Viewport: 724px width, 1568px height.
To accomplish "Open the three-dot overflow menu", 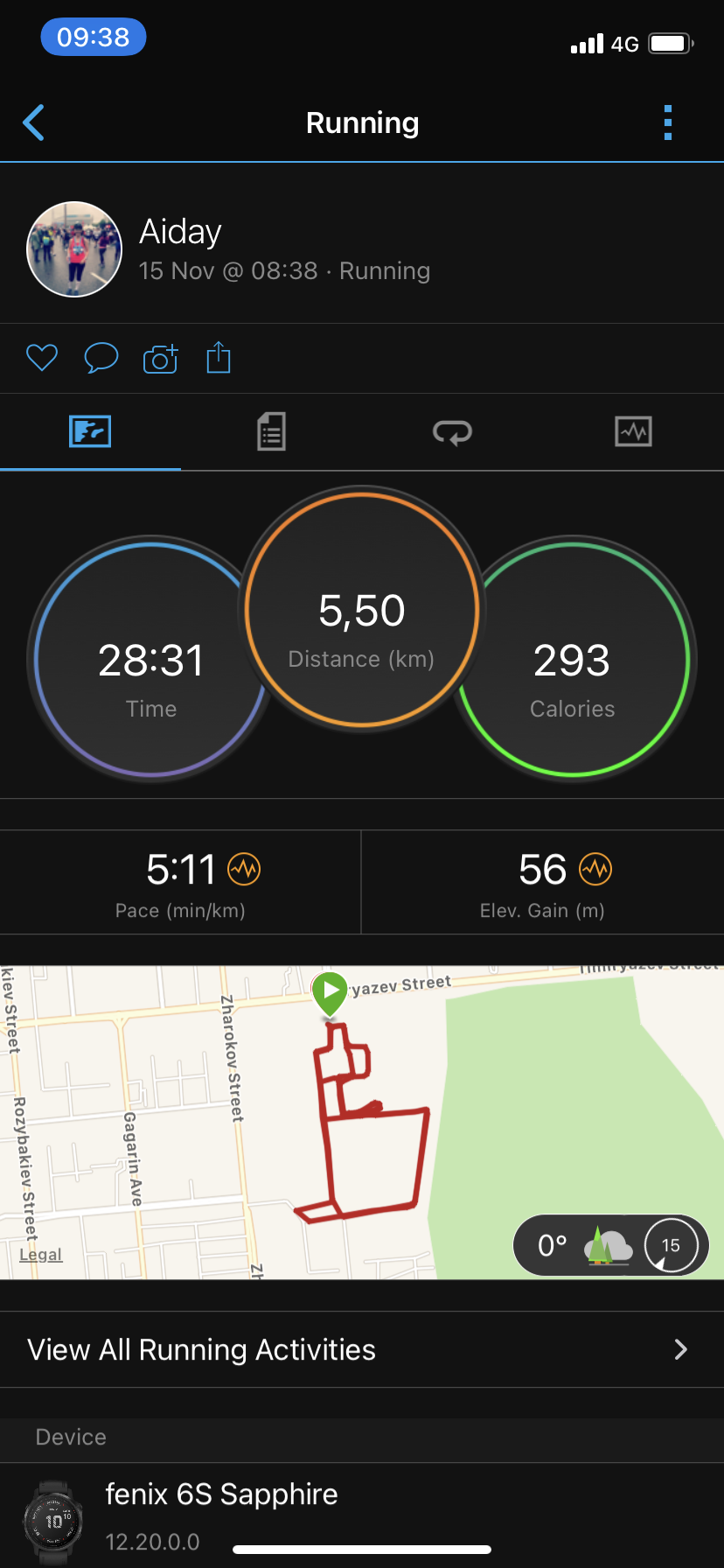I will [668, 122].
